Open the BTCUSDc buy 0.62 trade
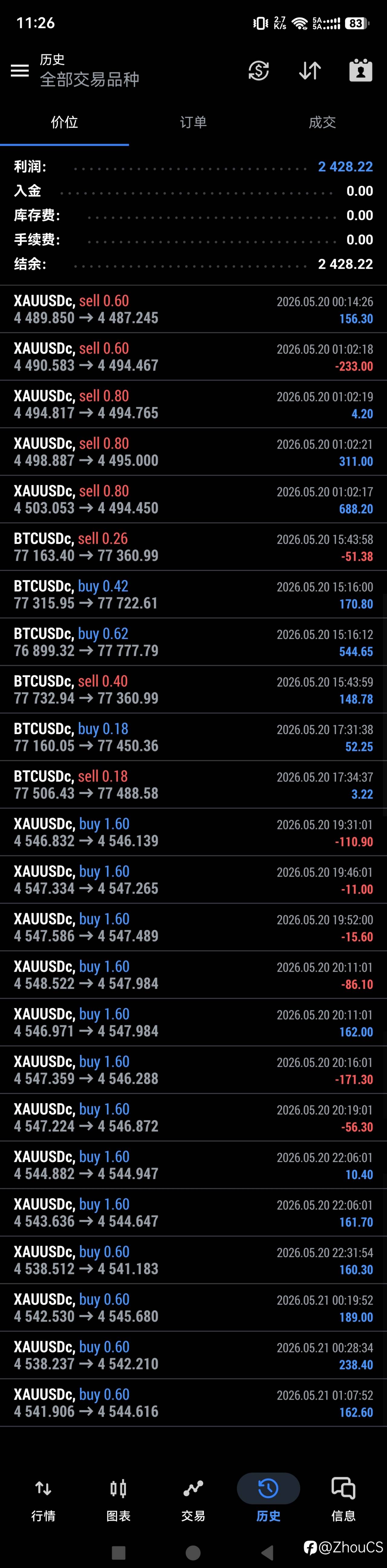Image resolution: width=387 pixels, height=1568 pixels. pyautogui.click(x=193, y=642)
